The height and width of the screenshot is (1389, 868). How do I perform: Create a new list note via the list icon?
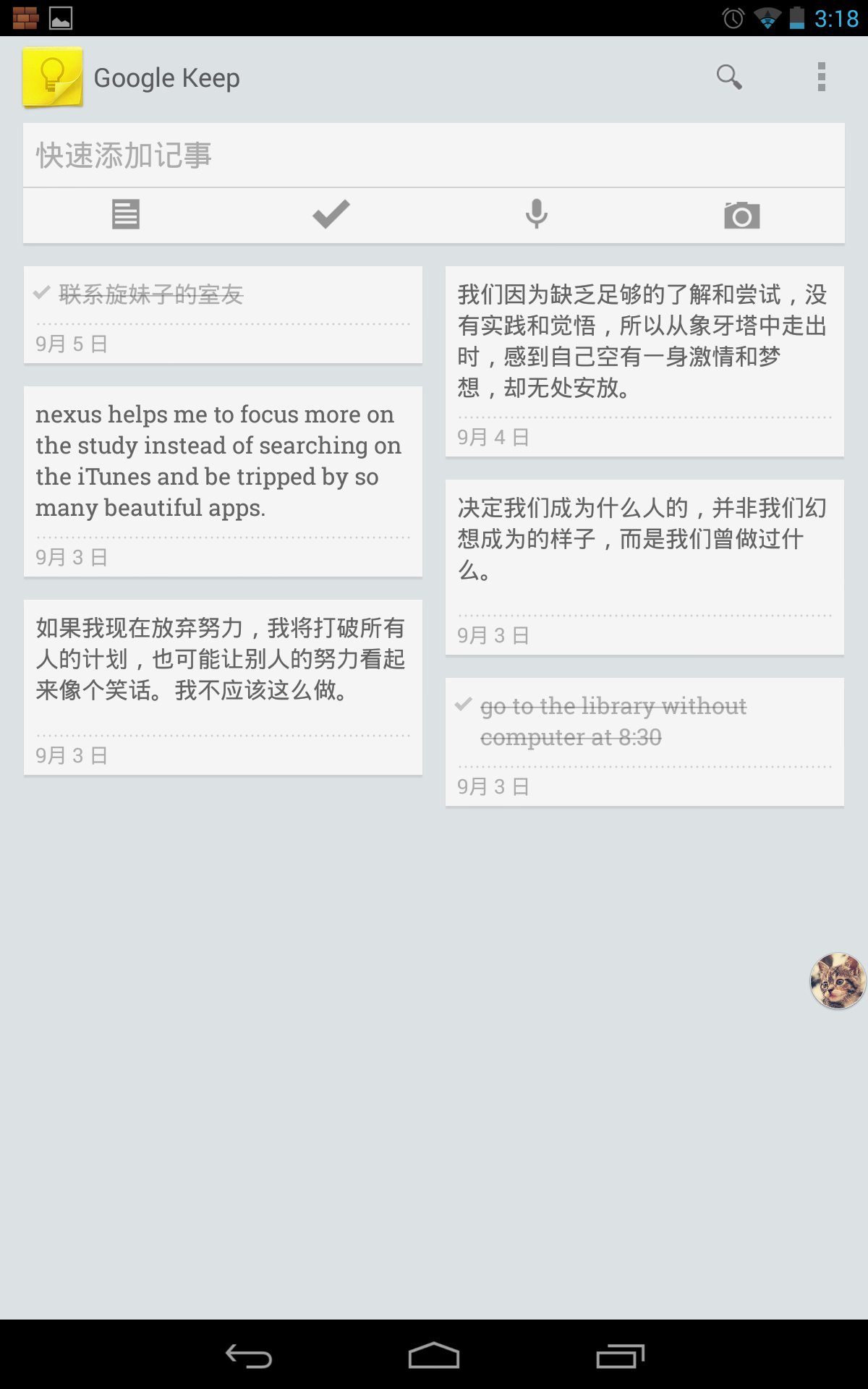point(124,214)
